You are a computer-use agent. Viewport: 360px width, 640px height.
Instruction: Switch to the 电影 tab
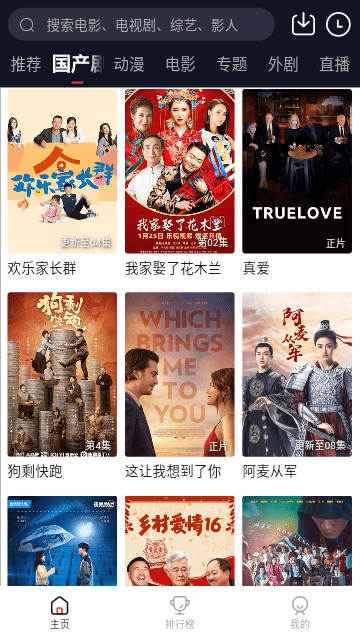click(180, 64)
